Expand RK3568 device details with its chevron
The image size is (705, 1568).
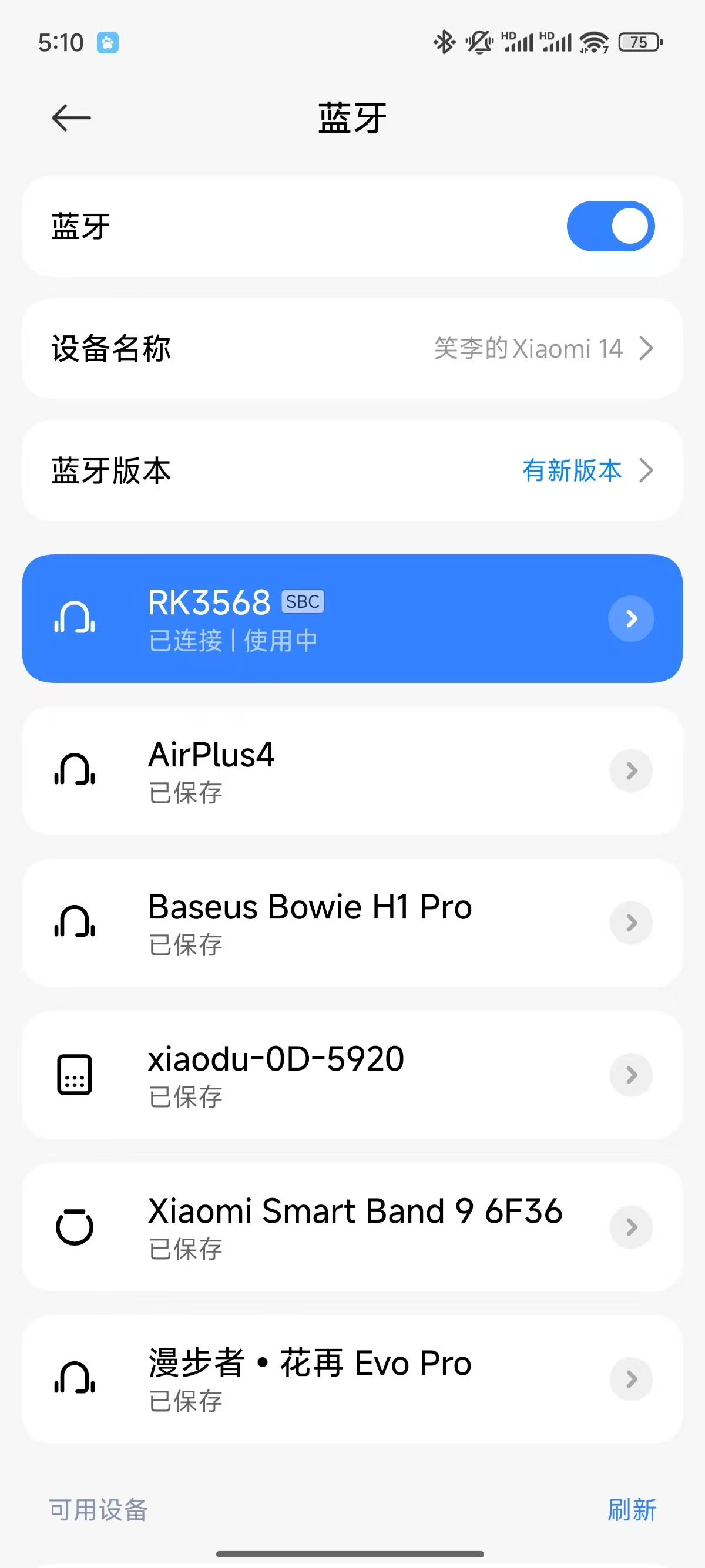click(631, 618)
